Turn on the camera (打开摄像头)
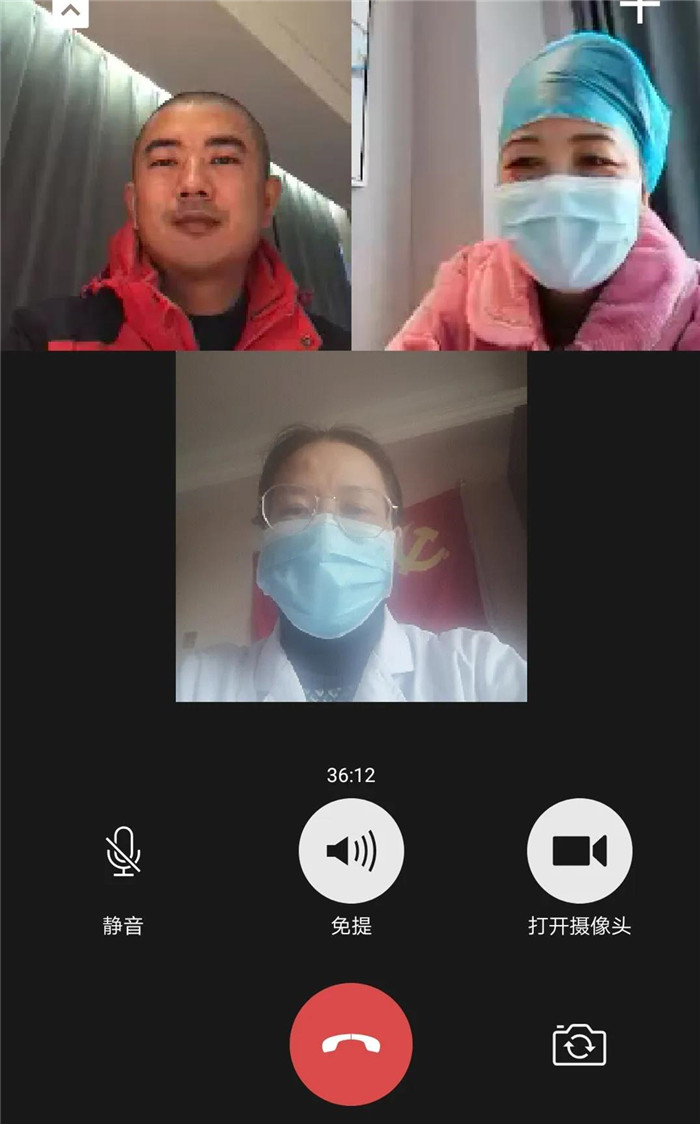The width and height of the screenshot is (700, 1124). 579,851
